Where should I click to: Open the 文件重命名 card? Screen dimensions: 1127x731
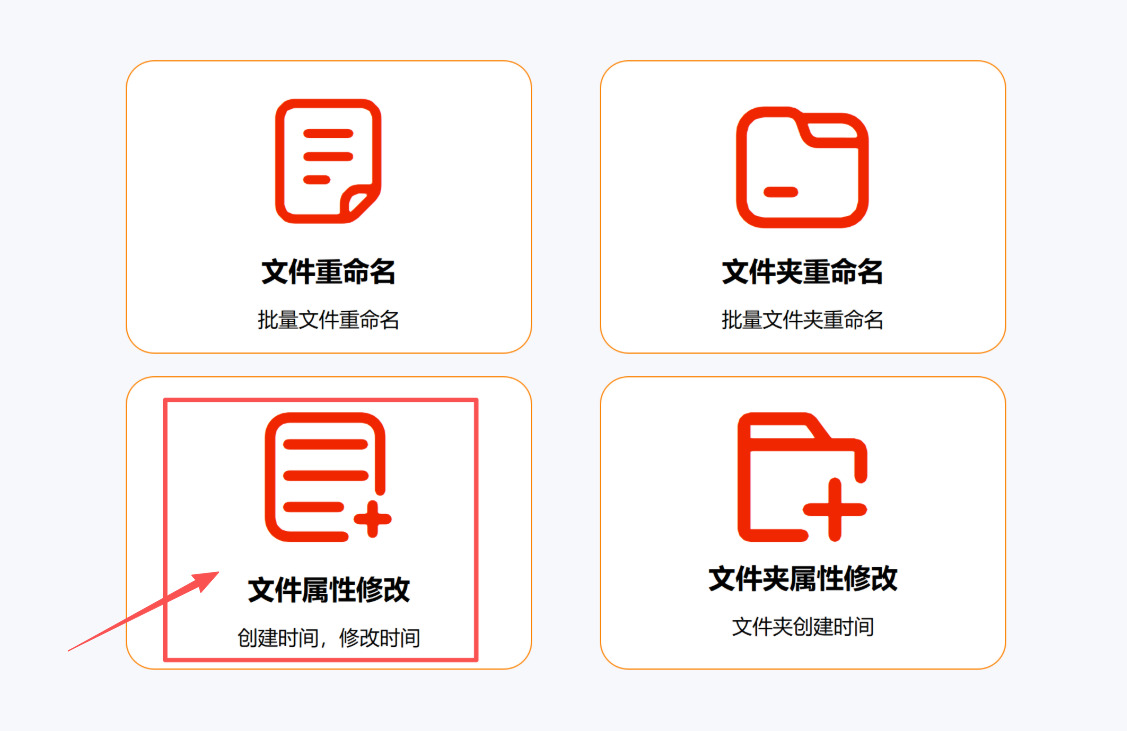[x=328, y=207]
